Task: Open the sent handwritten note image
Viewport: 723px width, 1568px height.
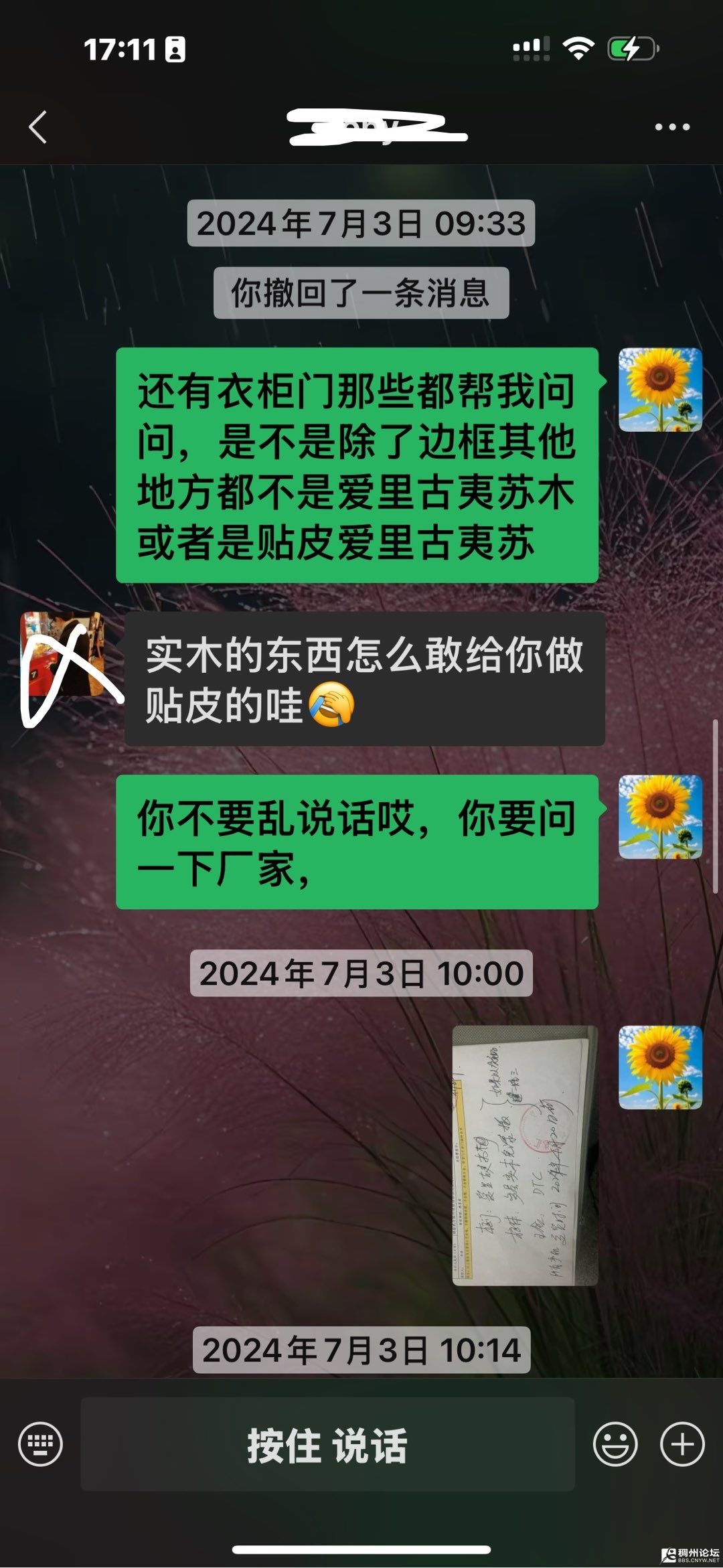Action: pyautogui.click(x=525, y=1155)
